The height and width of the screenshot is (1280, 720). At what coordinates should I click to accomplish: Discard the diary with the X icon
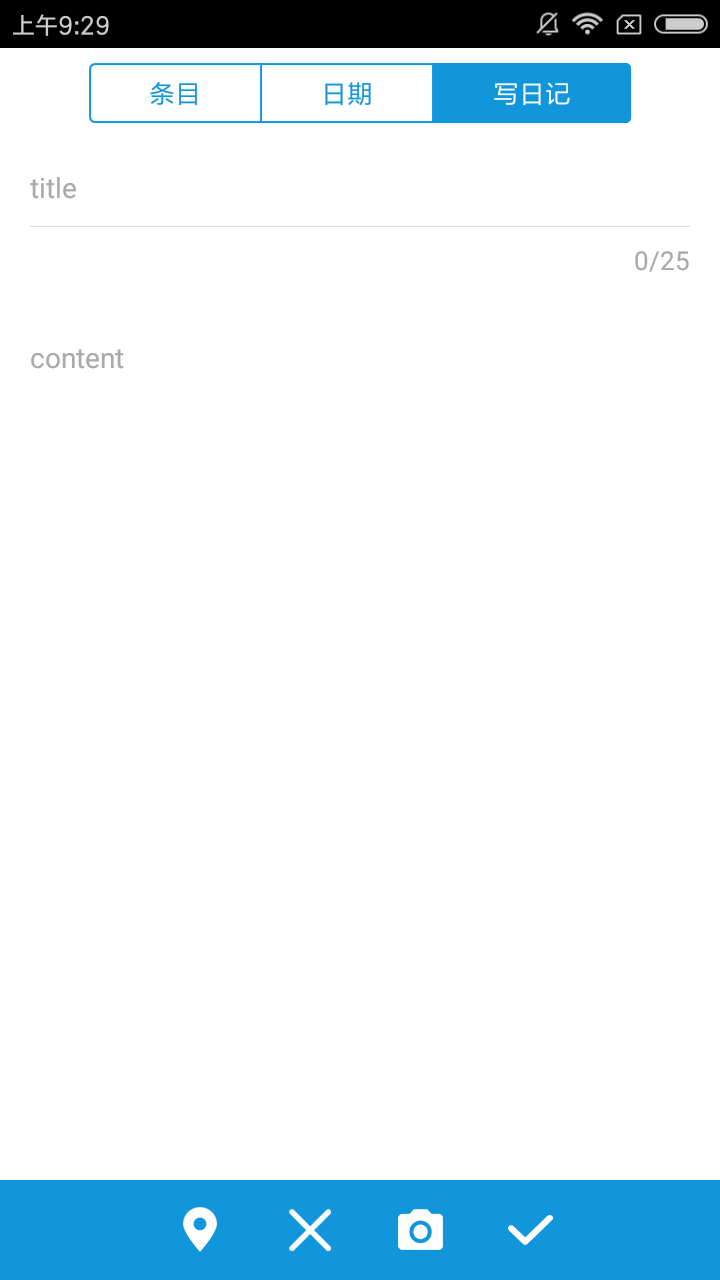(310, 1230)
